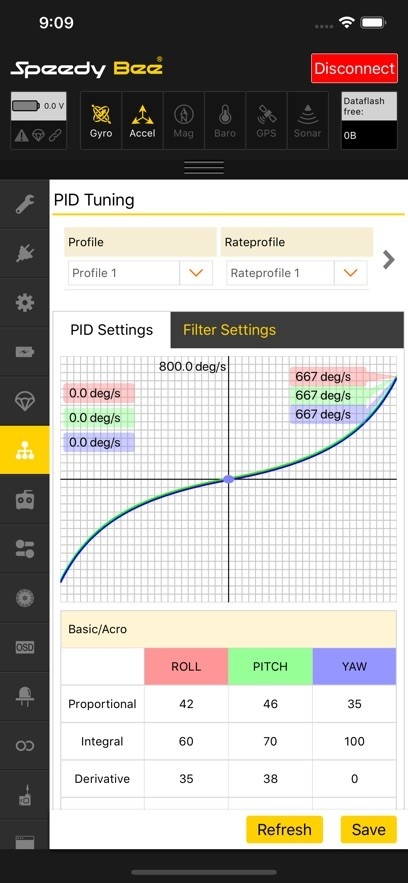
Task: Edit the ROLL Proportional value 42
Action: point(186,704)
